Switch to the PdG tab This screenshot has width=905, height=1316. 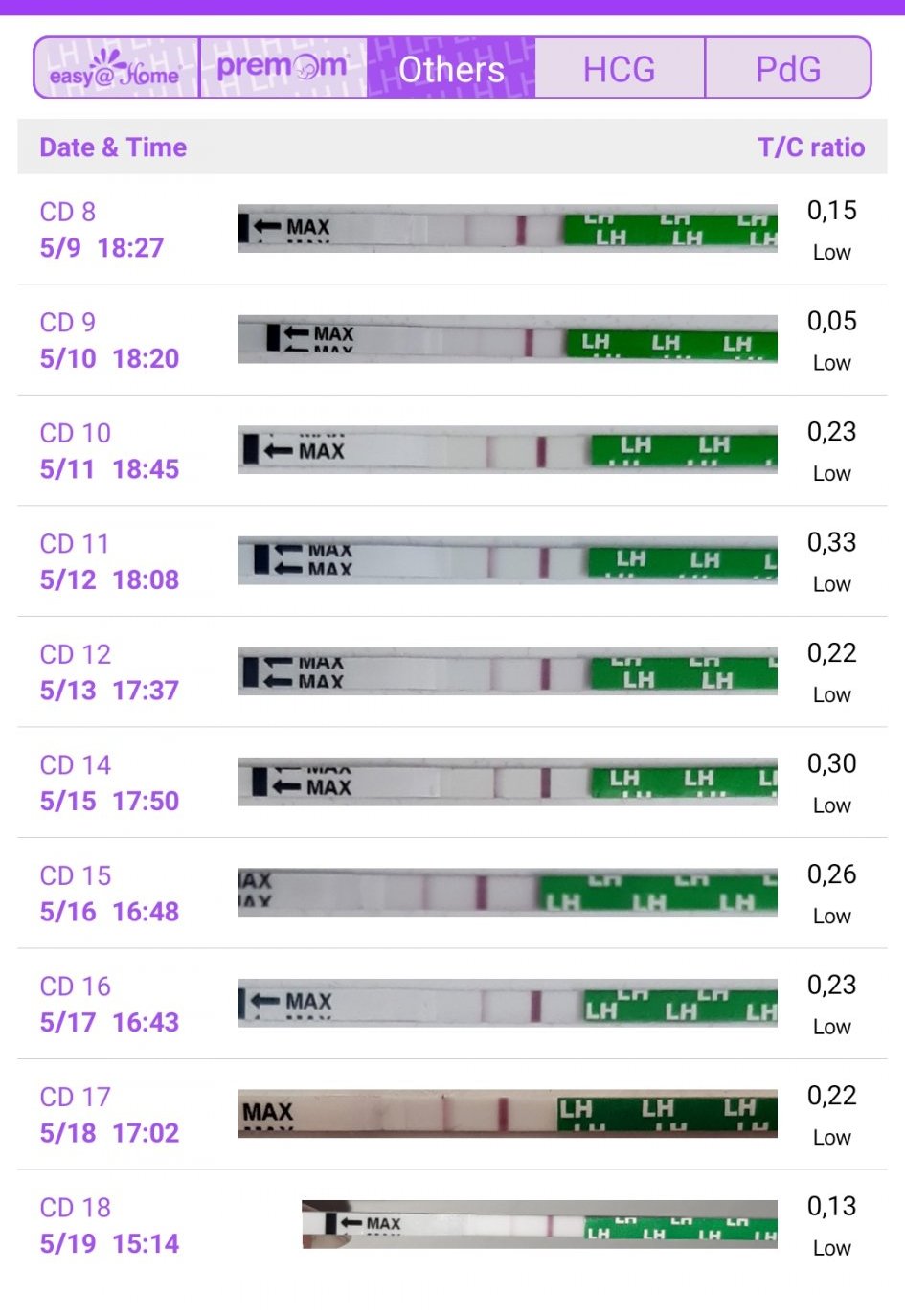[x=788, y=68]
